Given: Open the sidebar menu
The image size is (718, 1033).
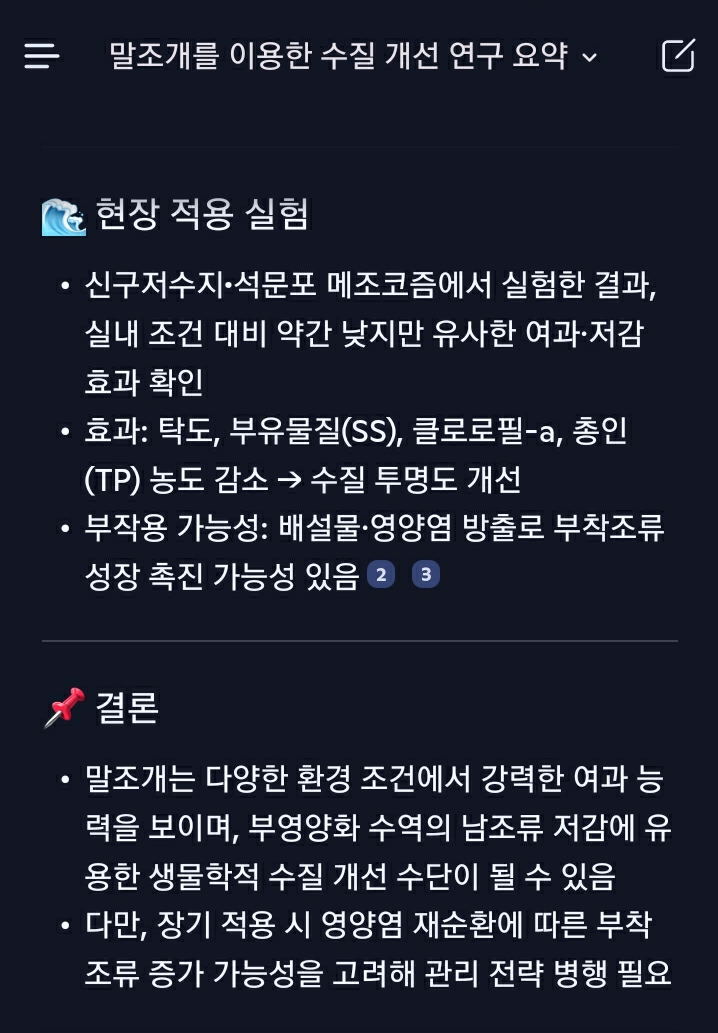Looking at the screenshot, I should pos(42,56).
